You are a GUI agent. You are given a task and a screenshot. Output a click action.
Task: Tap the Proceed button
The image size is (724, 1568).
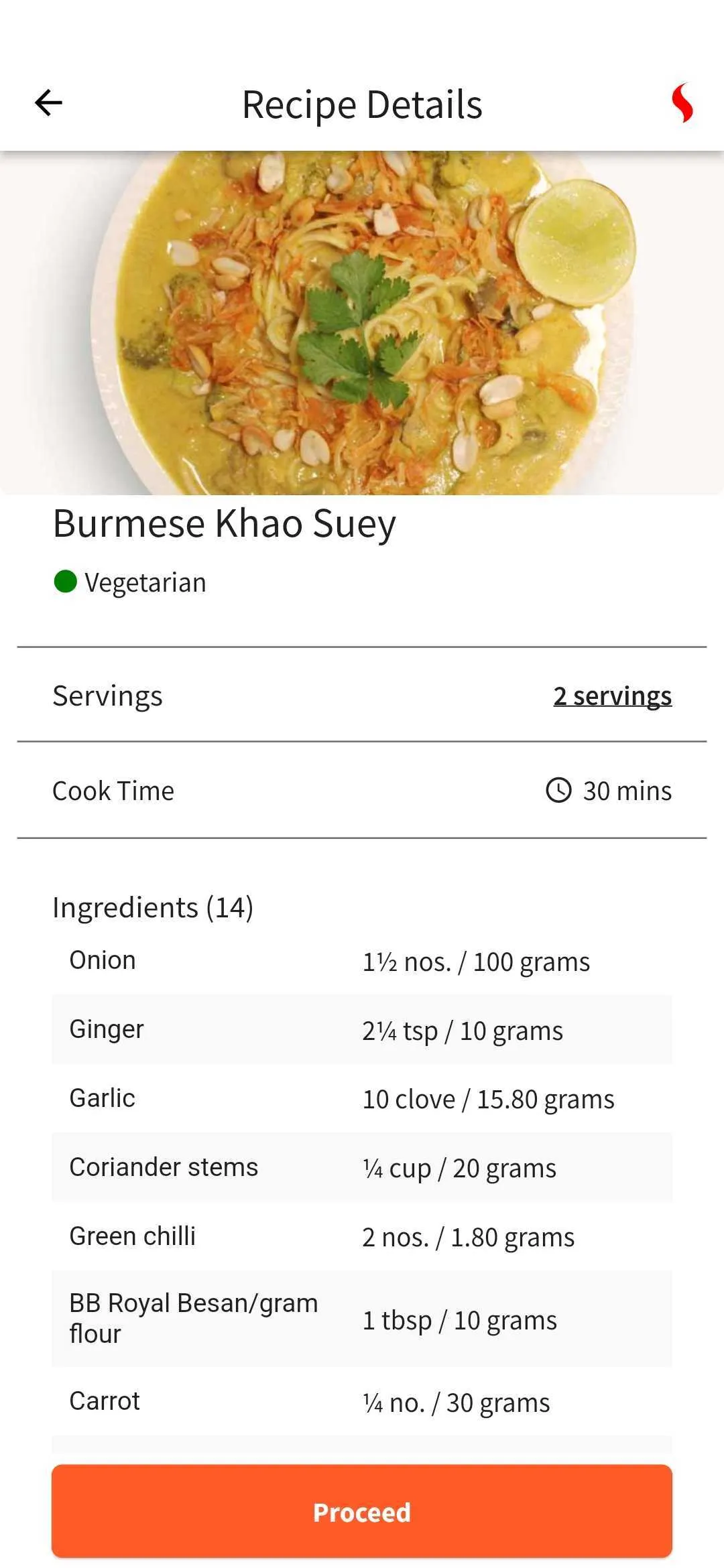[362, 1512]
